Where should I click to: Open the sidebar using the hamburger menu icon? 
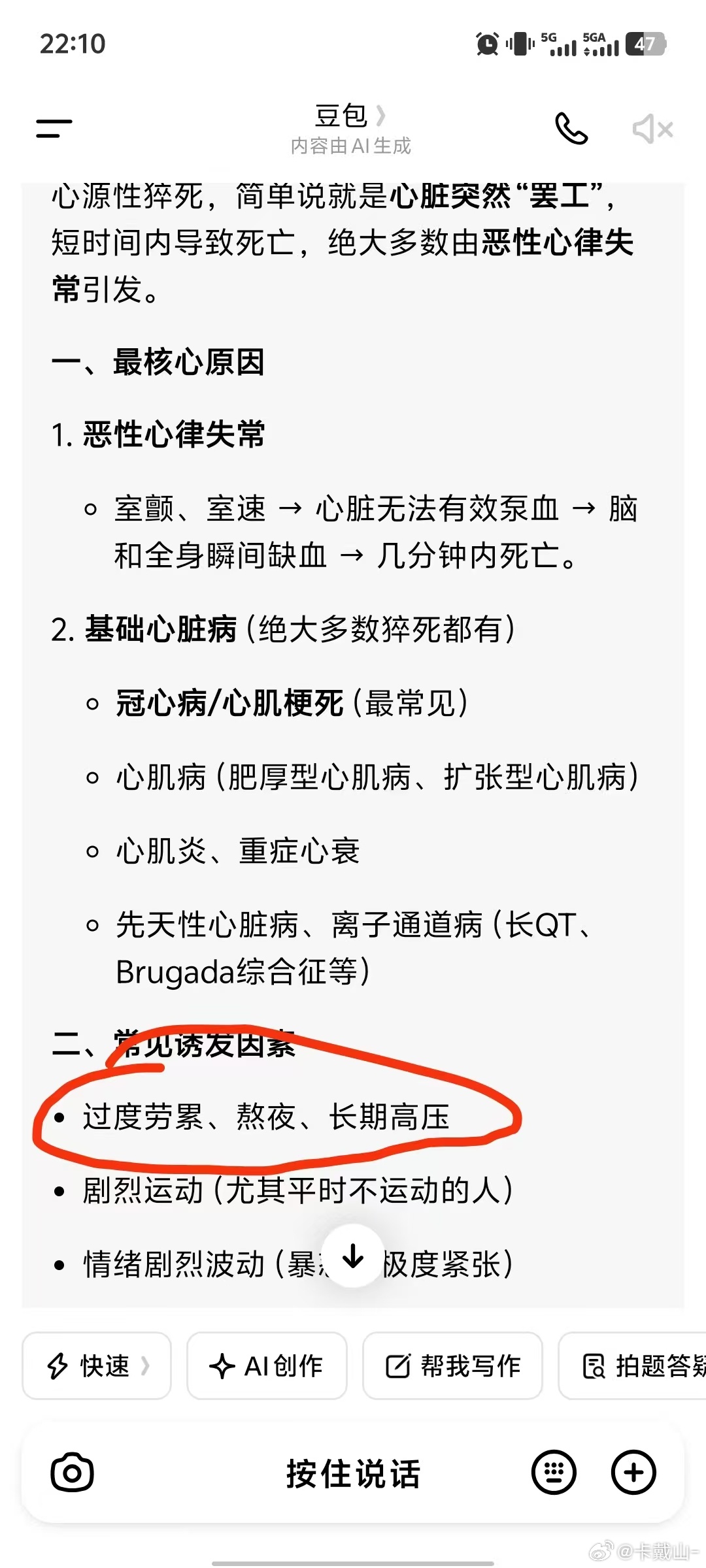point(55,129)
